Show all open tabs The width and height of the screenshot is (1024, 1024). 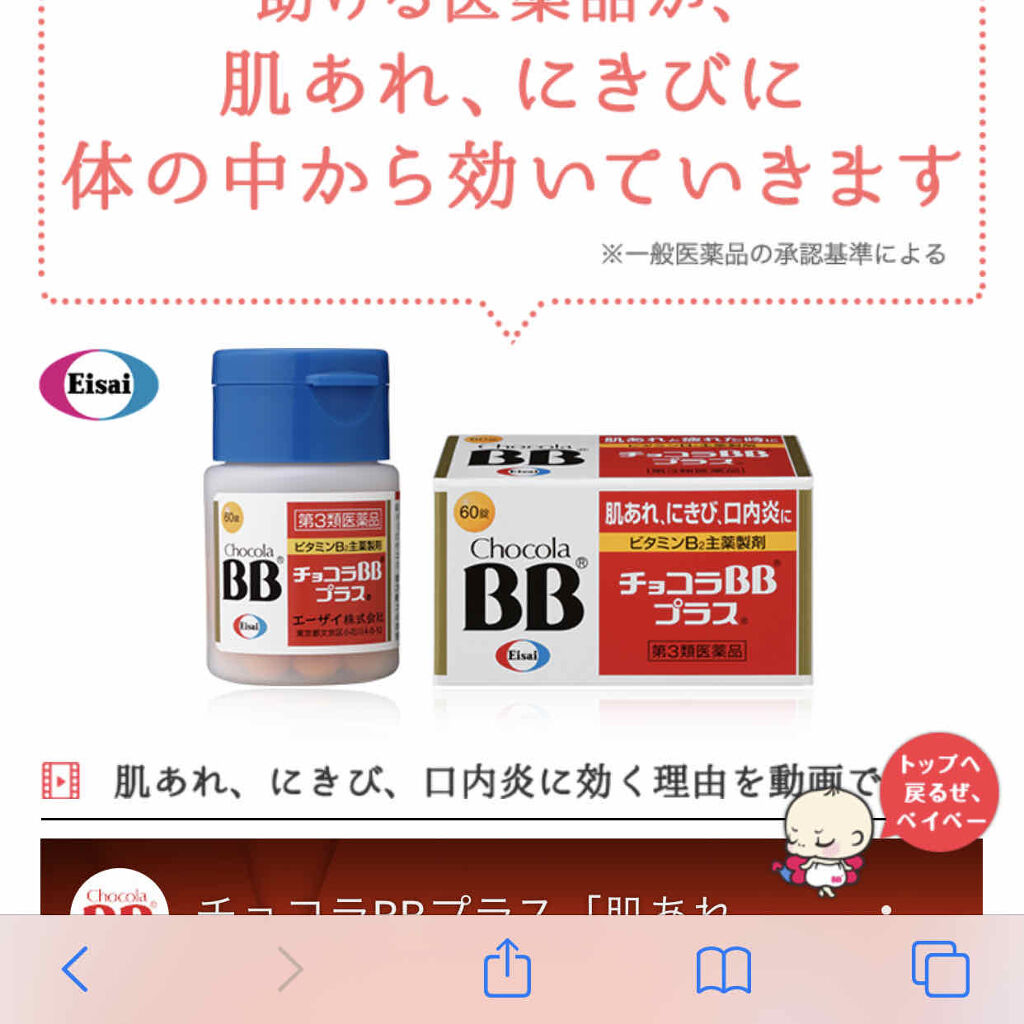click(940, 969)
